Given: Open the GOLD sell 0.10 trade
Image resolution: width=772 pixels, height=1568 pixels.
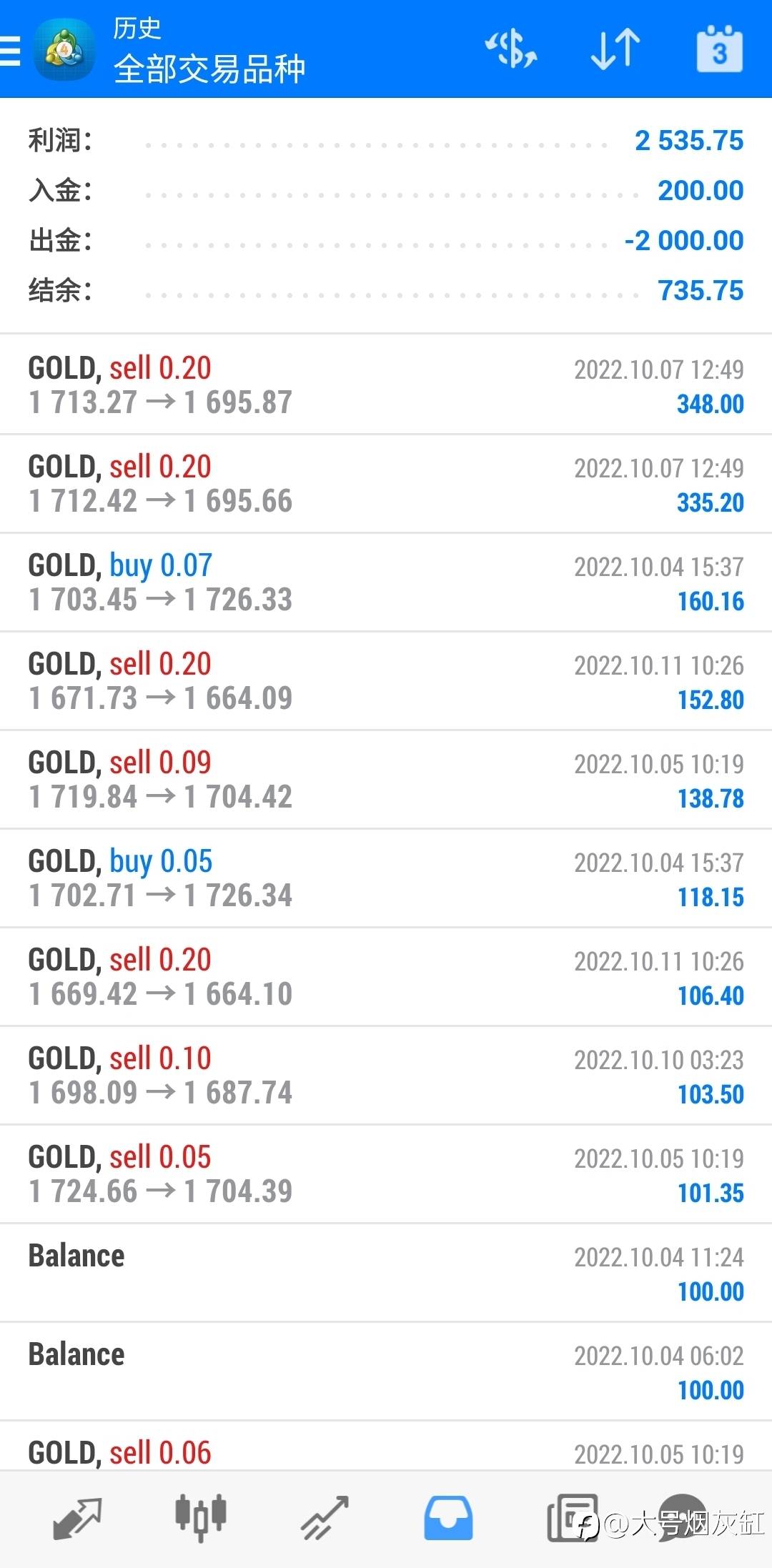Looking at the screenshot, I should [386, 1075].
